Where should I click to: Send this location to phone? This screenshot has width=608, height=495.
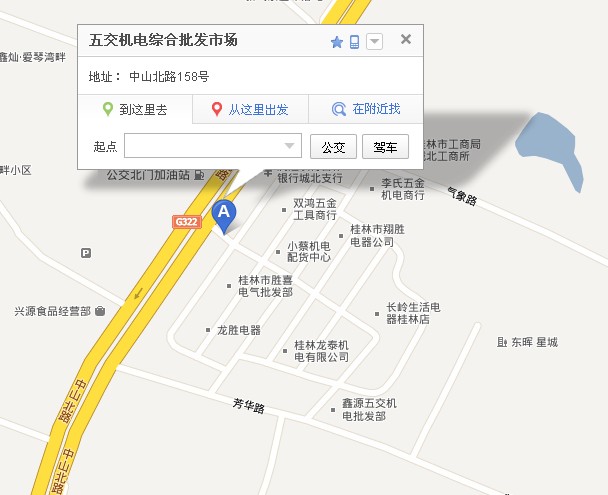(354, 42)
